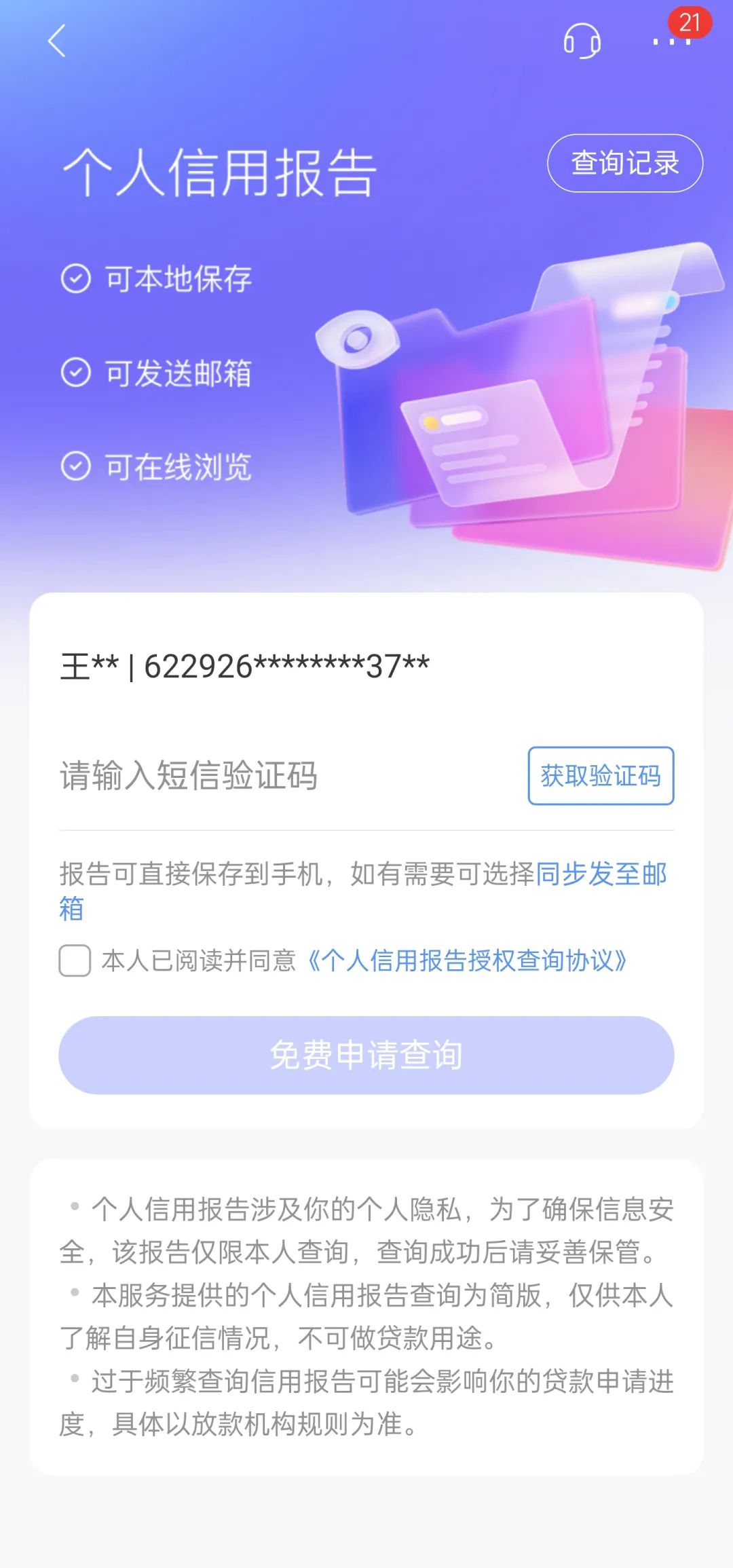This screenshot has width=733, height=1568.
Task: Open 《个人信用报告授权查询协议》 agreement
Action: click(470, 957)
